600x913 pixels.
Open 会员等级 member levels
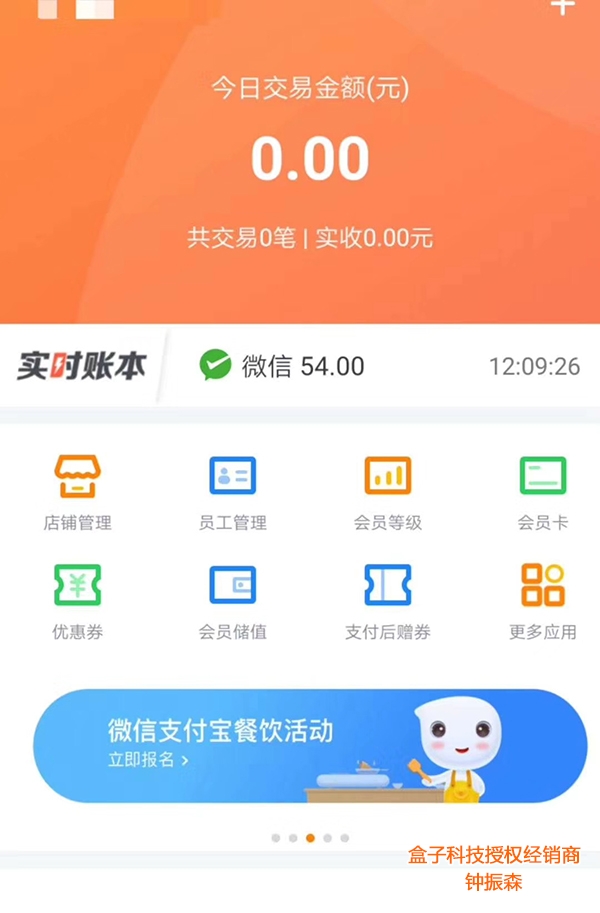click(x=387, y=491)
